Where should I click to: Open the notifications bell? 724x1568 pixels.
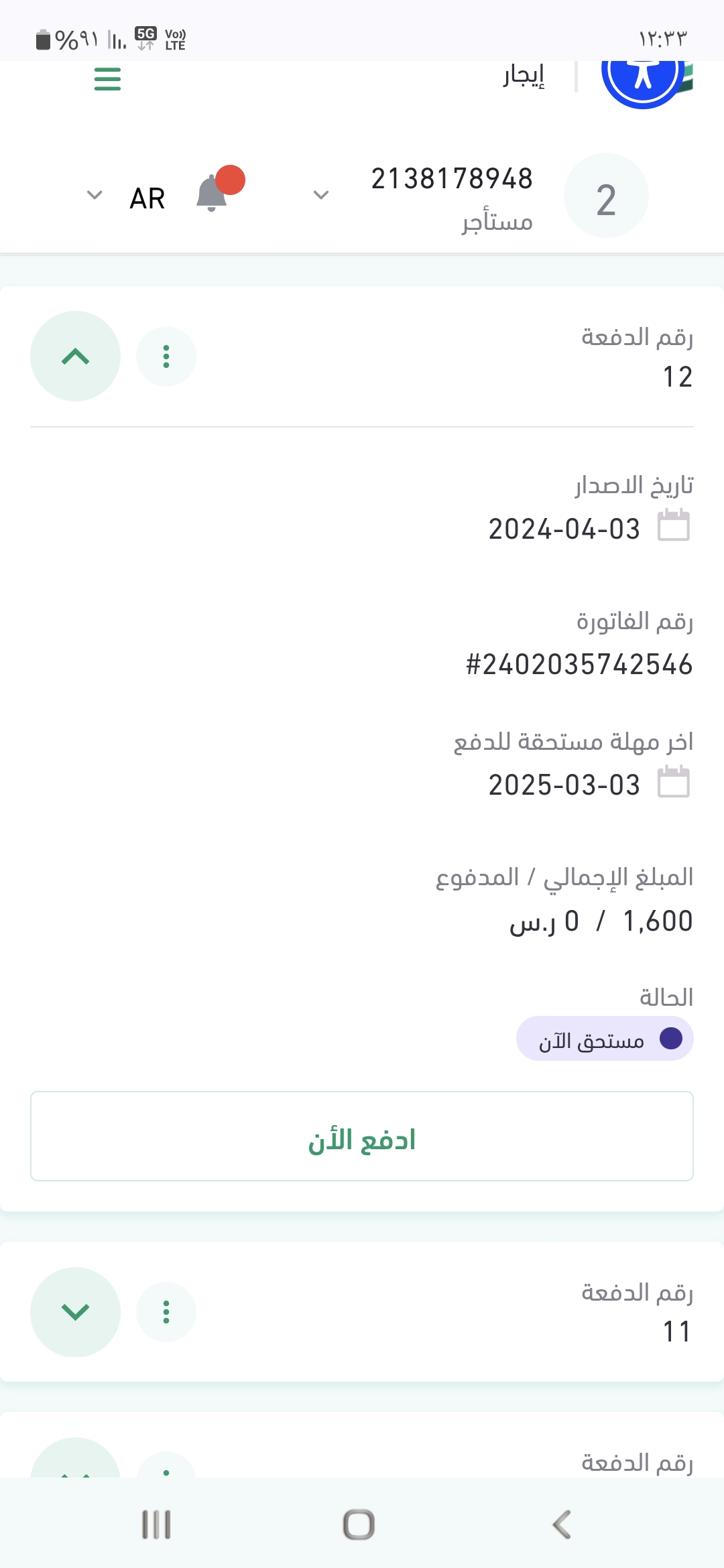pyautogui.click(x=213, y=194)
